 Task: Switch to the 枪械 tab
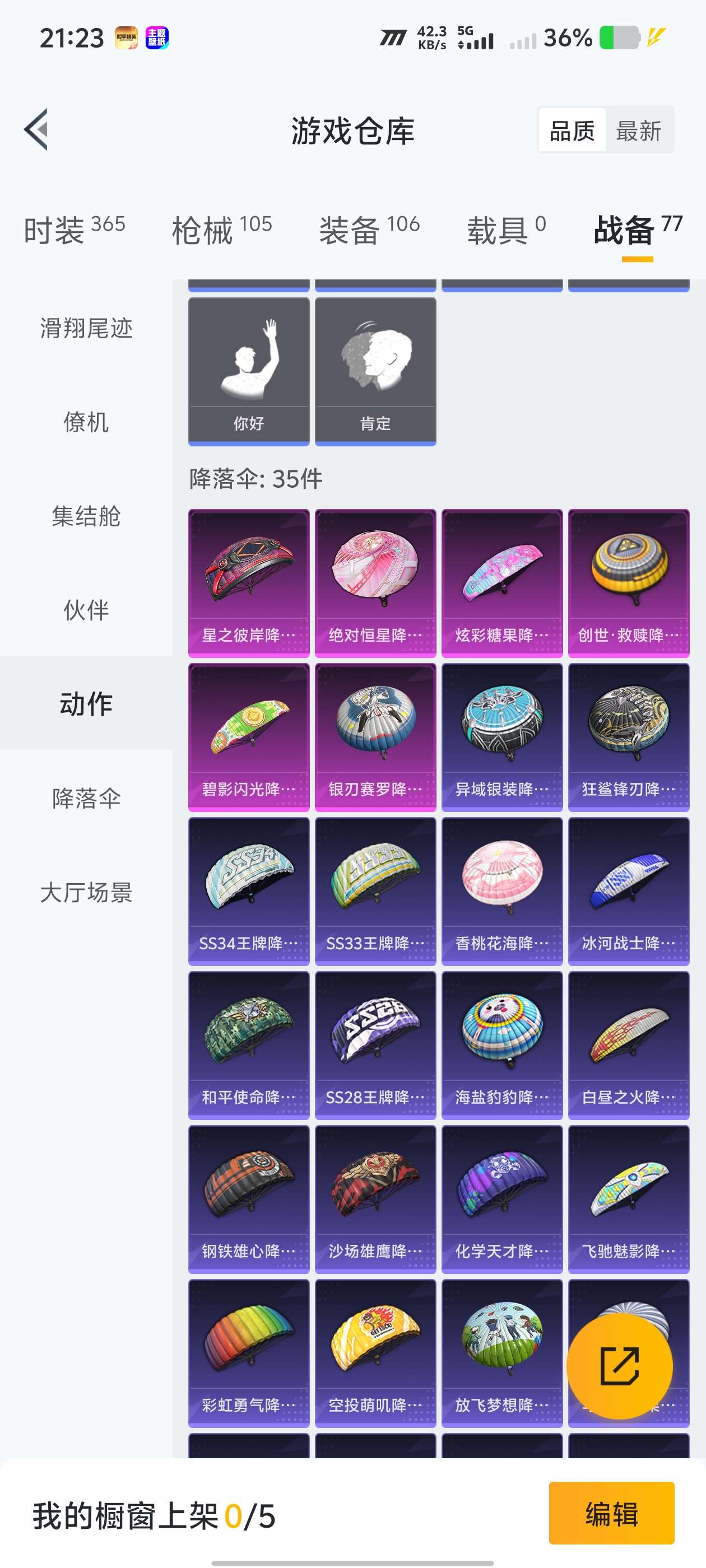click(222, 230)
